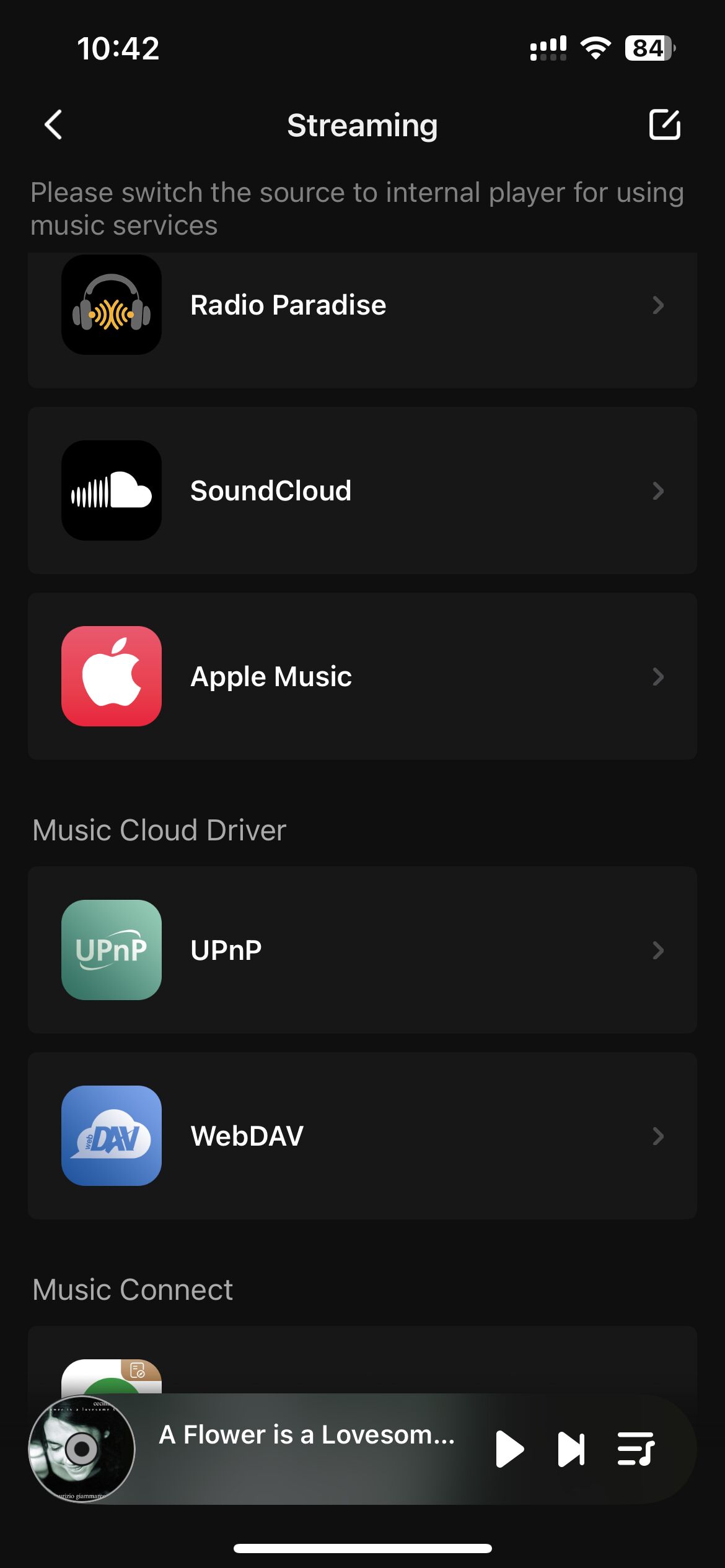725x1568 pixels.
Task: Open Radio Paradise
Action: [362, 305]
